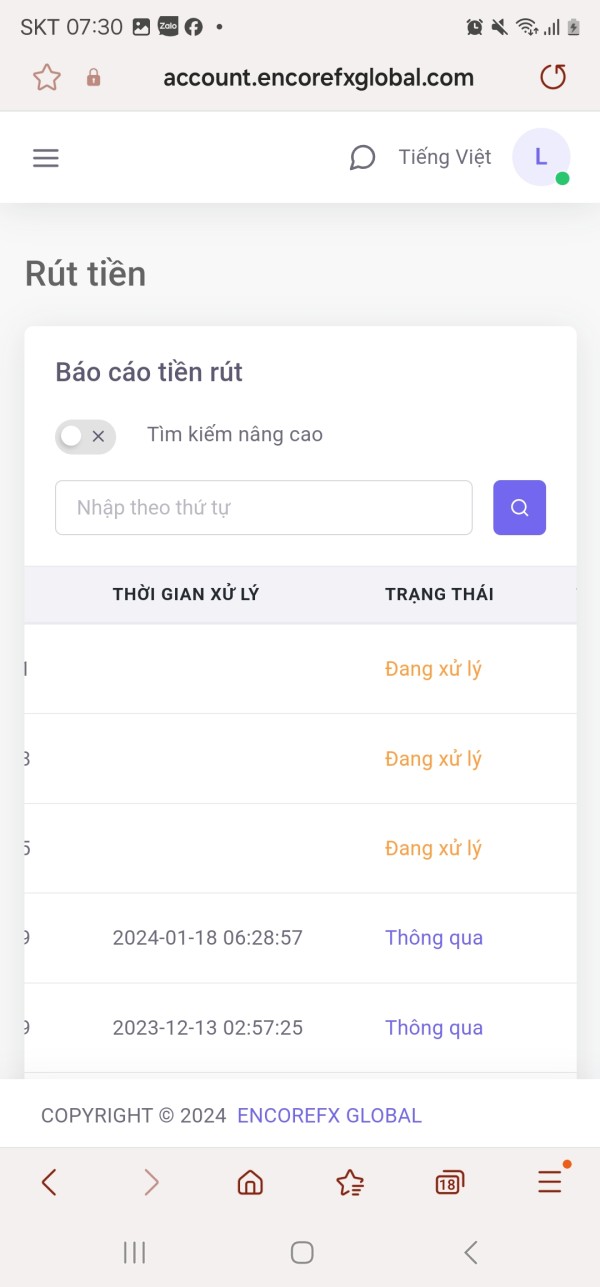Open the 18 tabs switcher
This screenshot has width=600, height=1287.
450,1183
